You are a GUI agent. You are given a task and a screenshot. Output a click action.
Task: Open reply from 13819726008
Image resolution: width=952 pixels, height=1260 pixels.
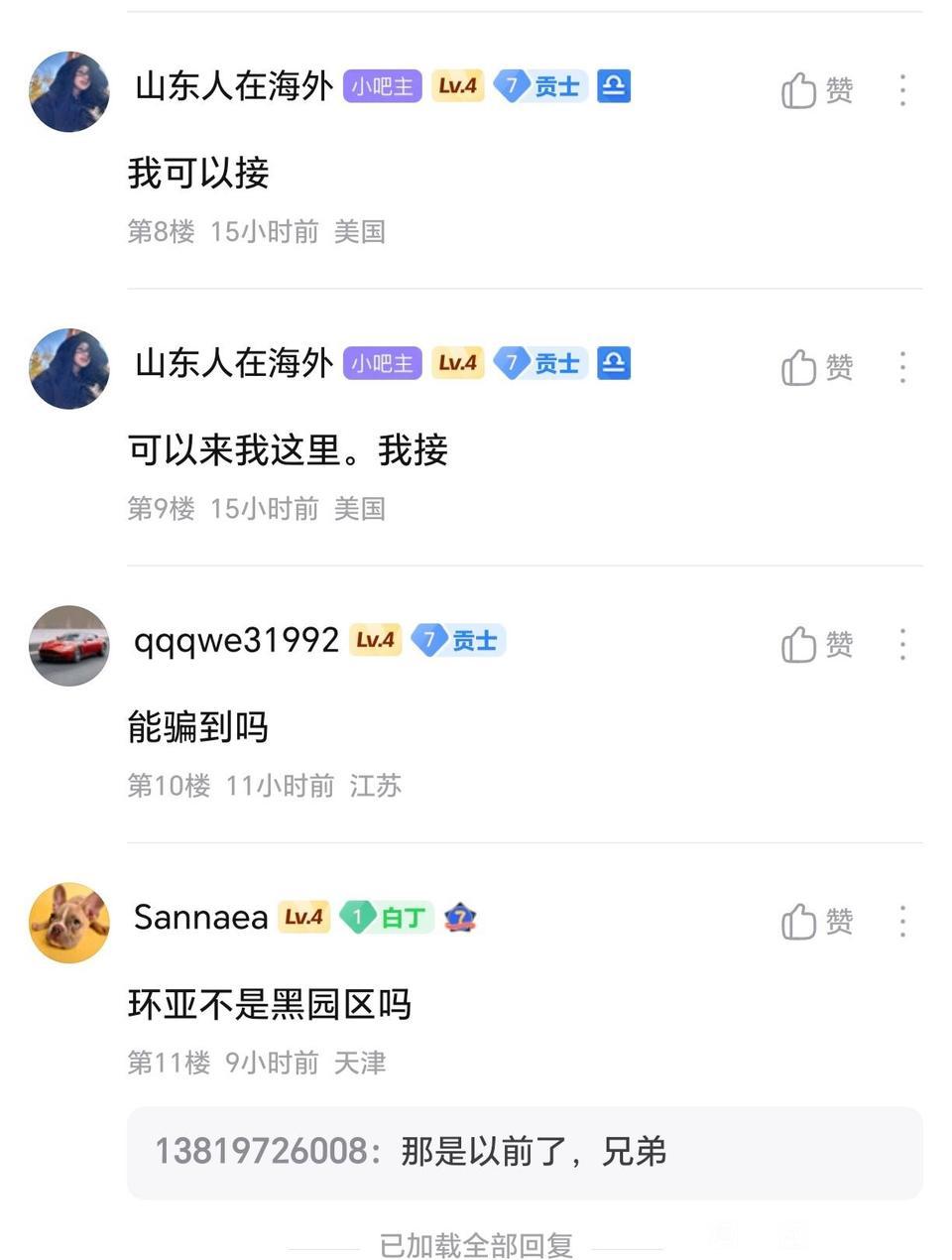524,1152
